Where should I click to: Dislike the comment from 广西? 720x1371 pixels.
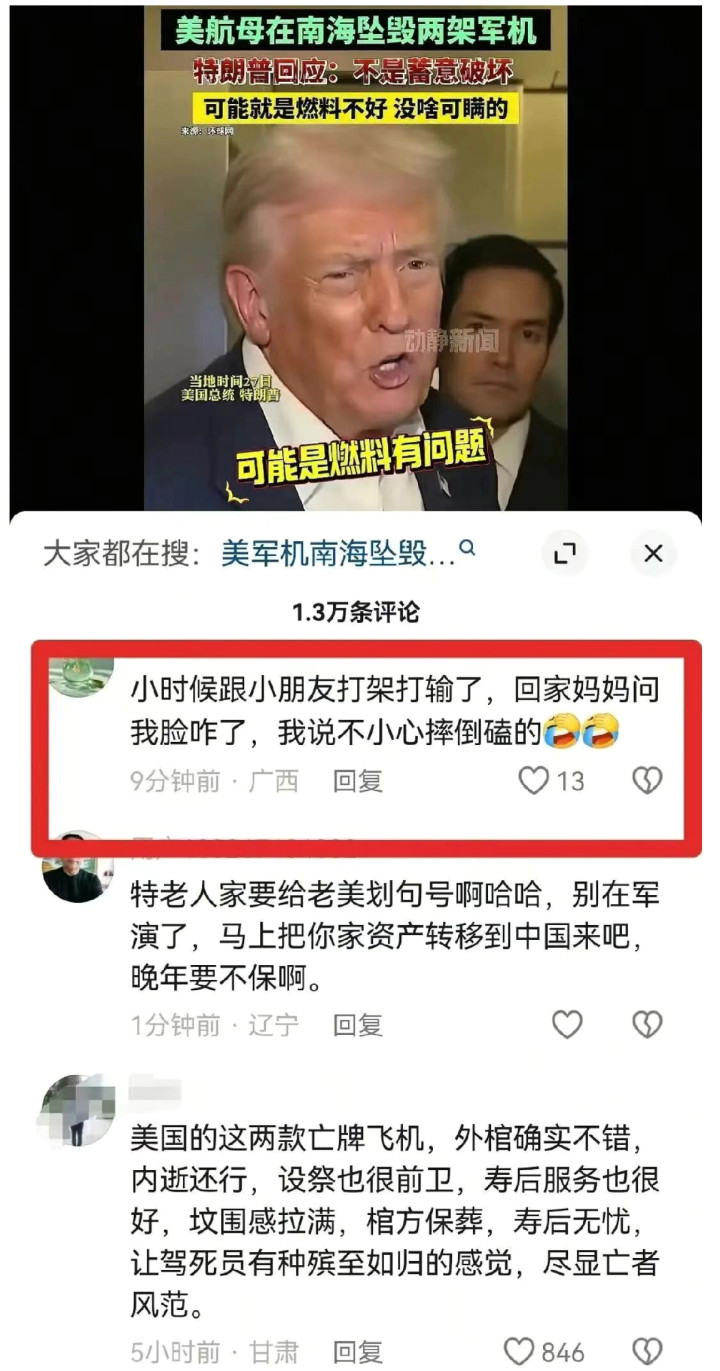click(x=648, y=781)
